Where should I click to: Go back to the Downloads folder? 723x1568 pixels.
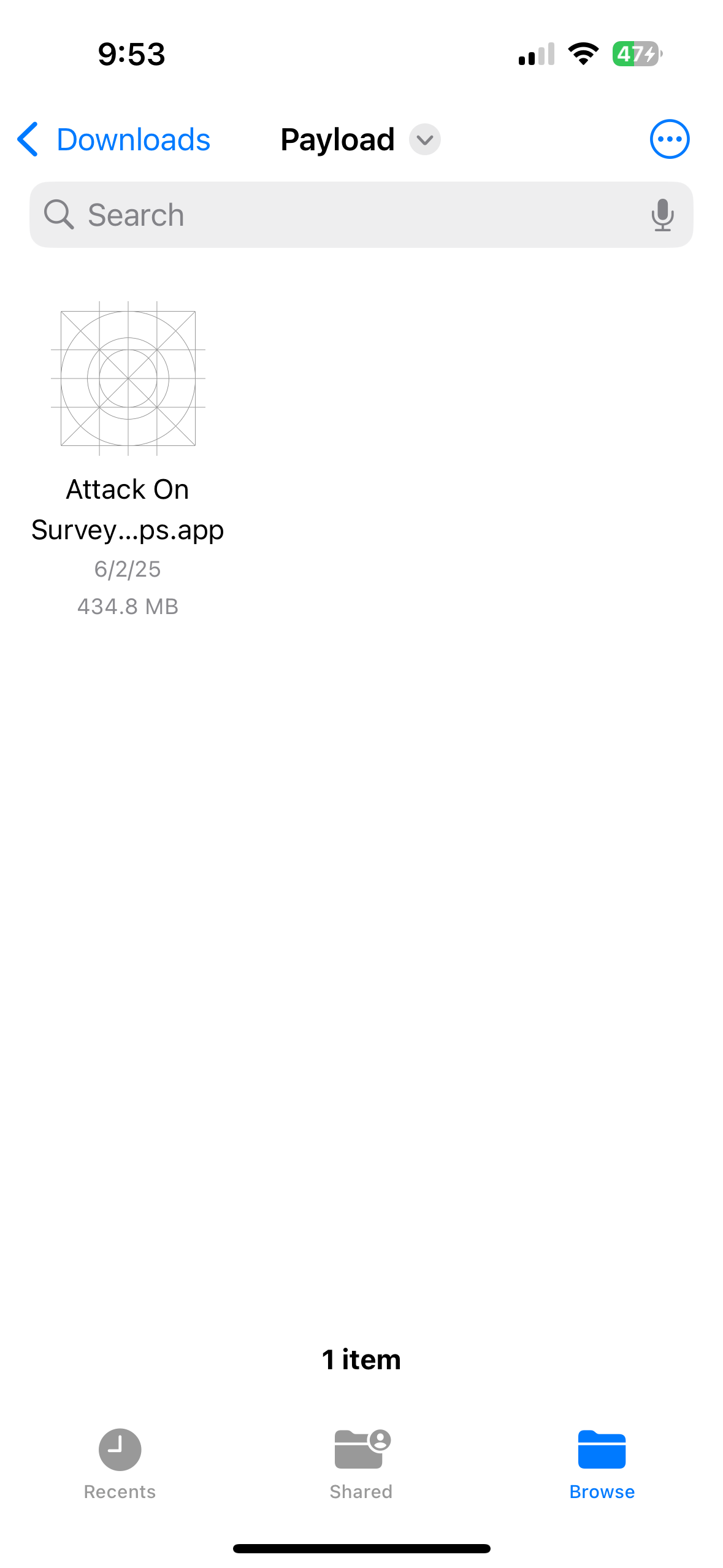114,140
